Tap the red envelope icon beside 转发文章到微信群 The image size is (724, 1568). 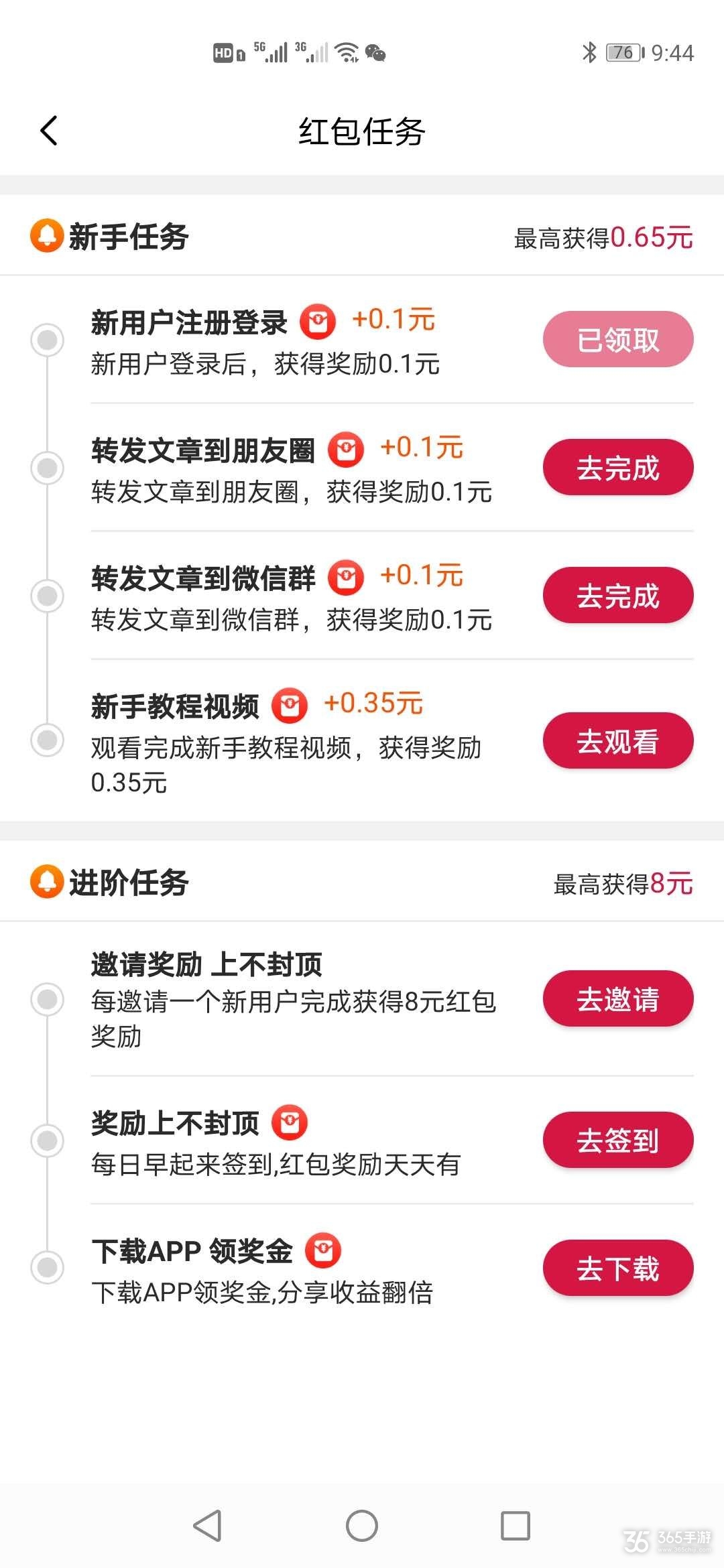tap(346, 576)
